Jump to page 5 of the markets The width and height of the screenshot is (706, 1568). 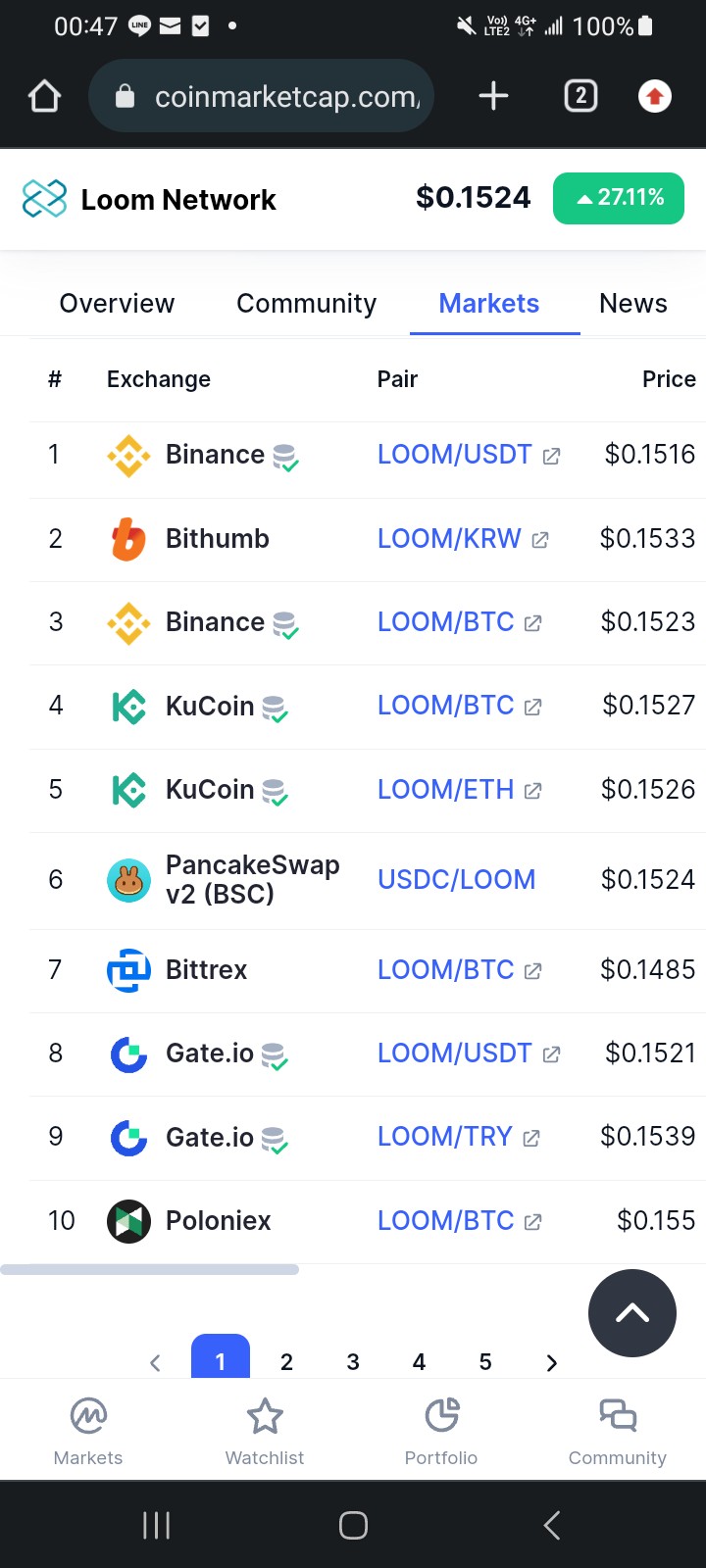tap(485, 1361)
